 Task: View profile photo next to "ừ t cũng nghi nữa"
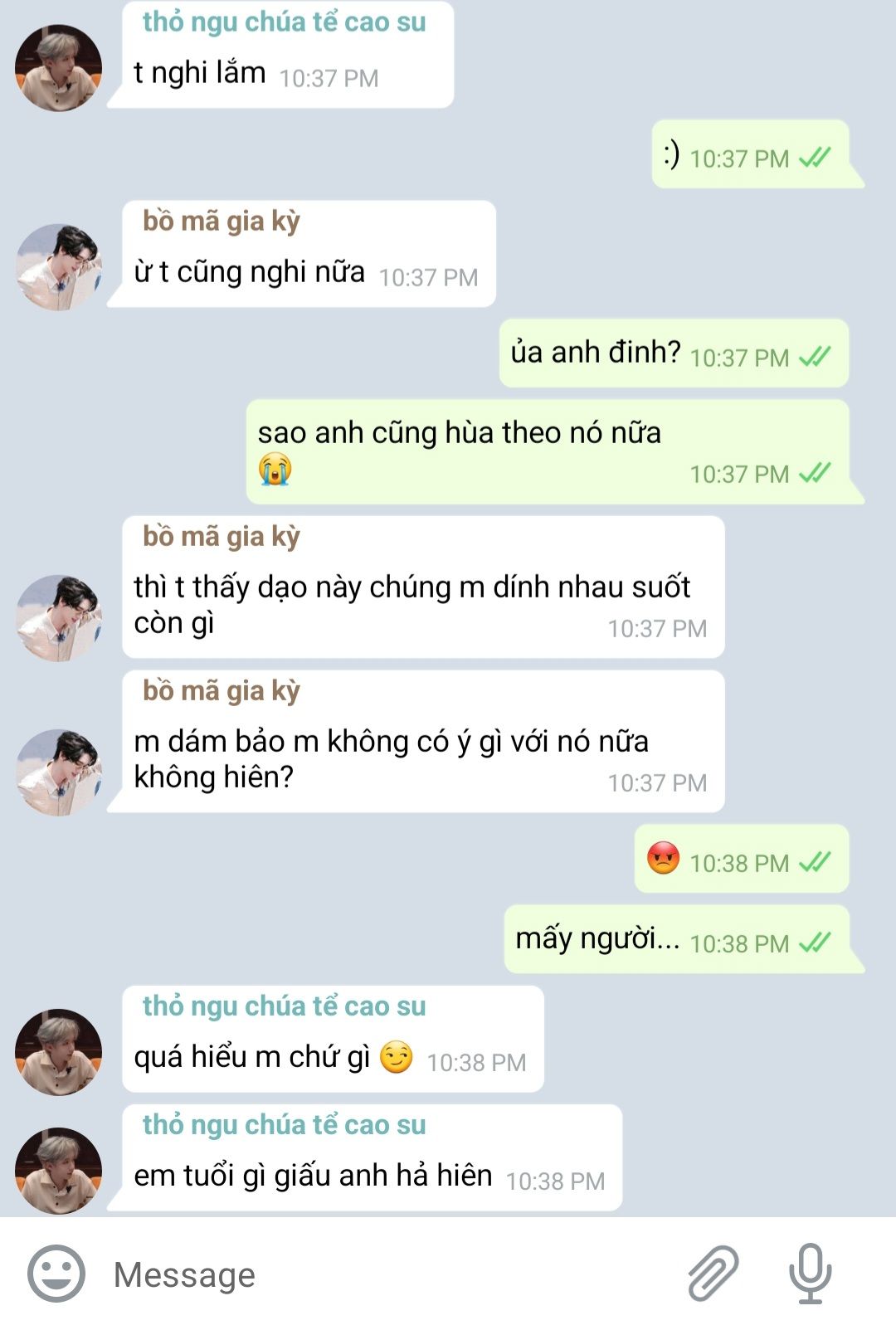click(58, 267)
